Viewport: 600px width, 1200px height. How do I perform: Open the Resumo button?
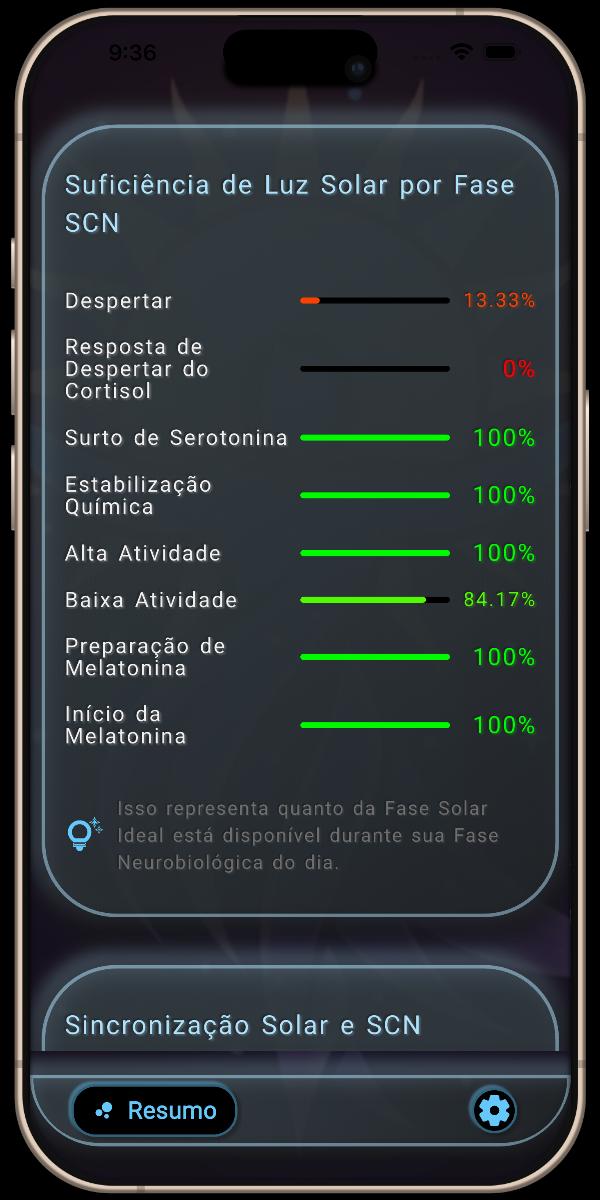tap(154, 1110)
